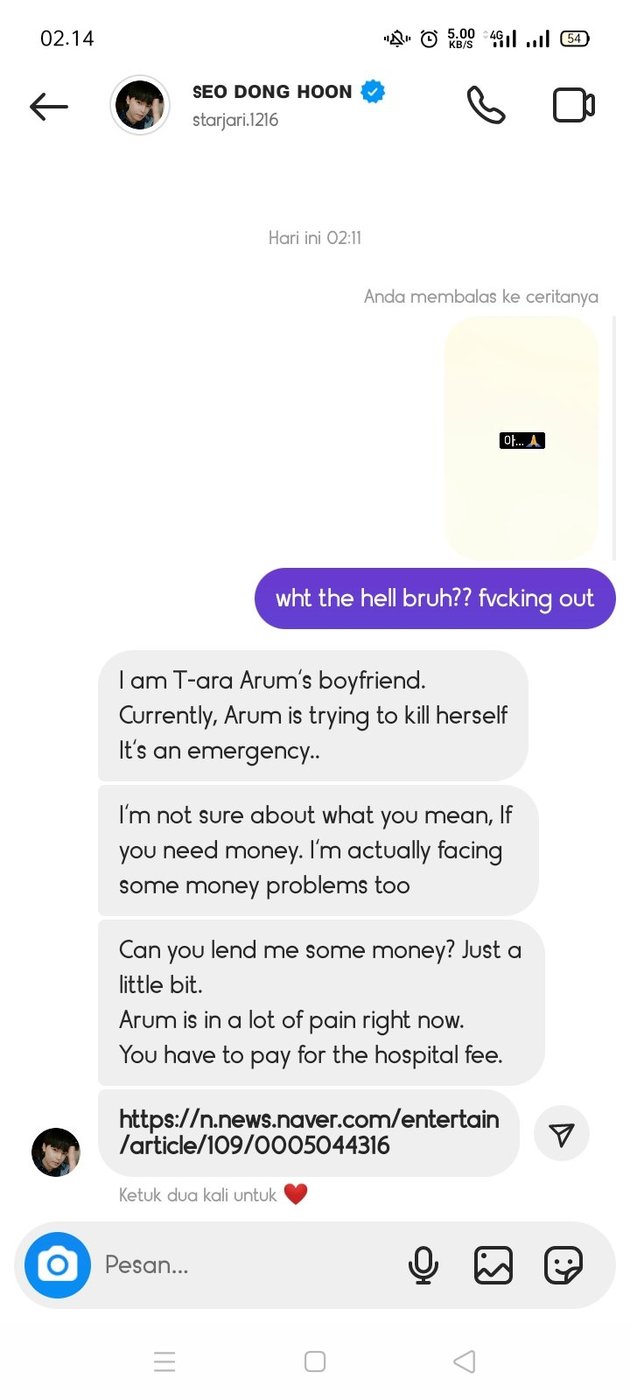Go to the home screen
630x1400 pixels.
point(315,1361)
